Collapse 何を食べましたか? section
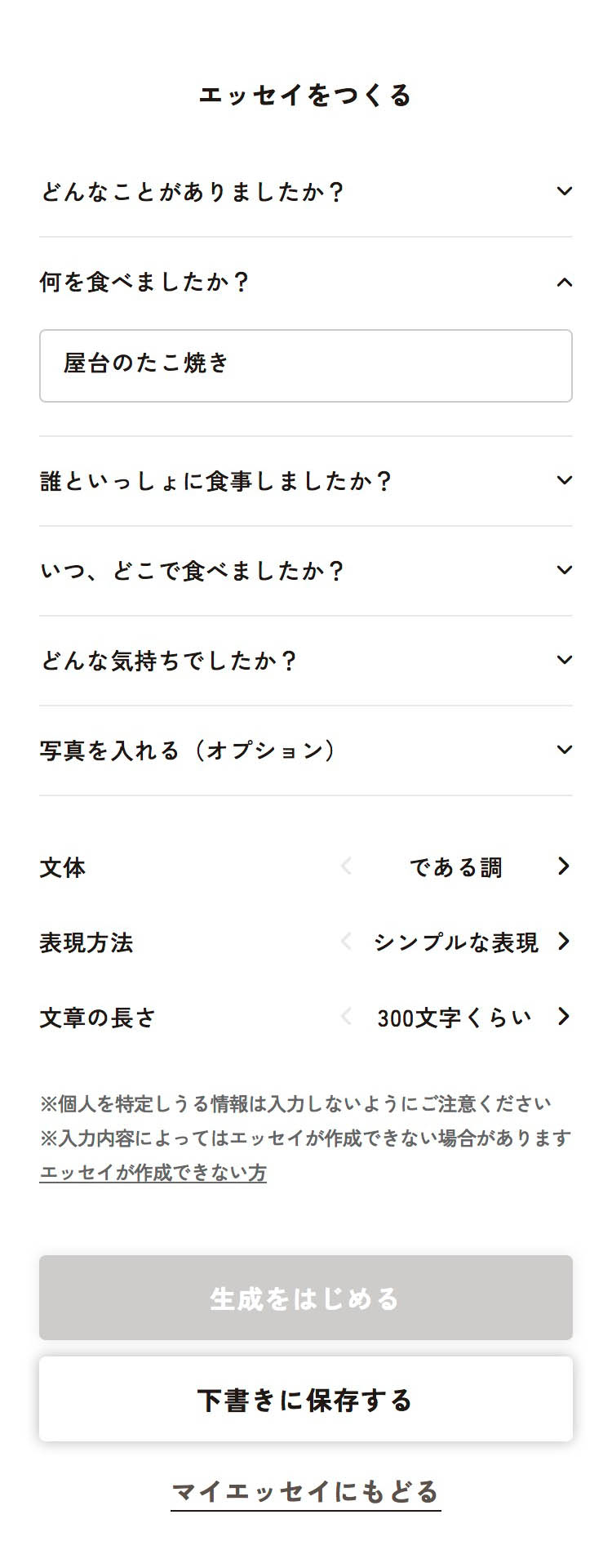The width and height of the screenshot is (612, 1568). 564,282
